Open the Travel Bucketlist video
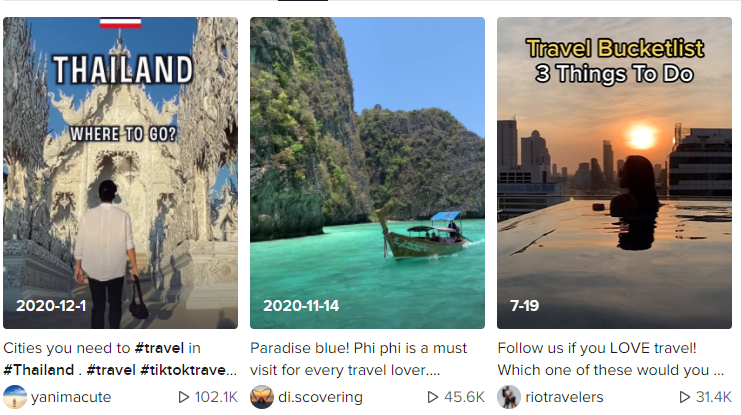Image resolution: width=741 pixels, height=415 pixels. pyautogui.click(x=614, y=172)
